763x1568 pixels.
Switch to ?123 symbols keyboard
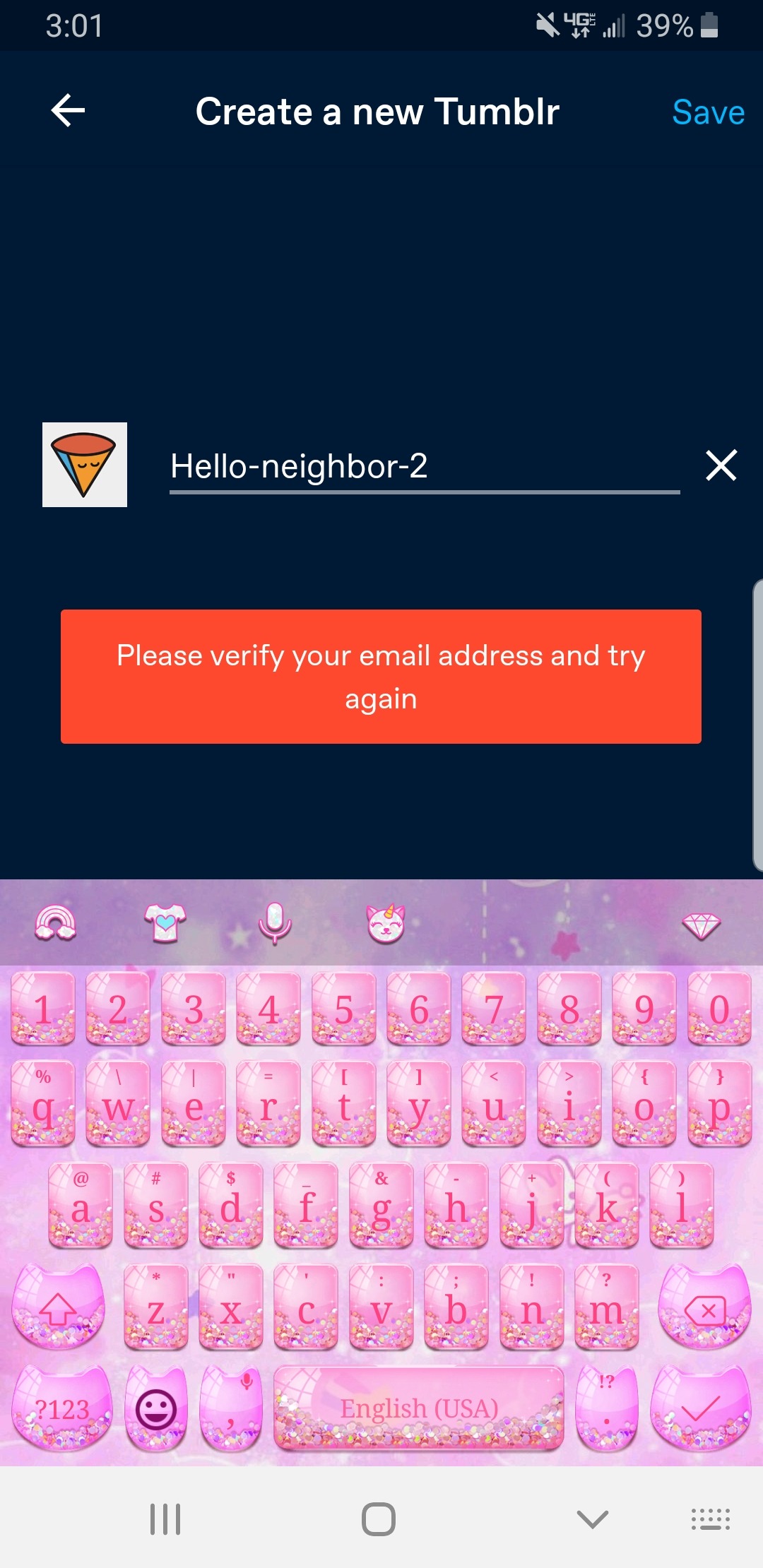click(62, 1409)
